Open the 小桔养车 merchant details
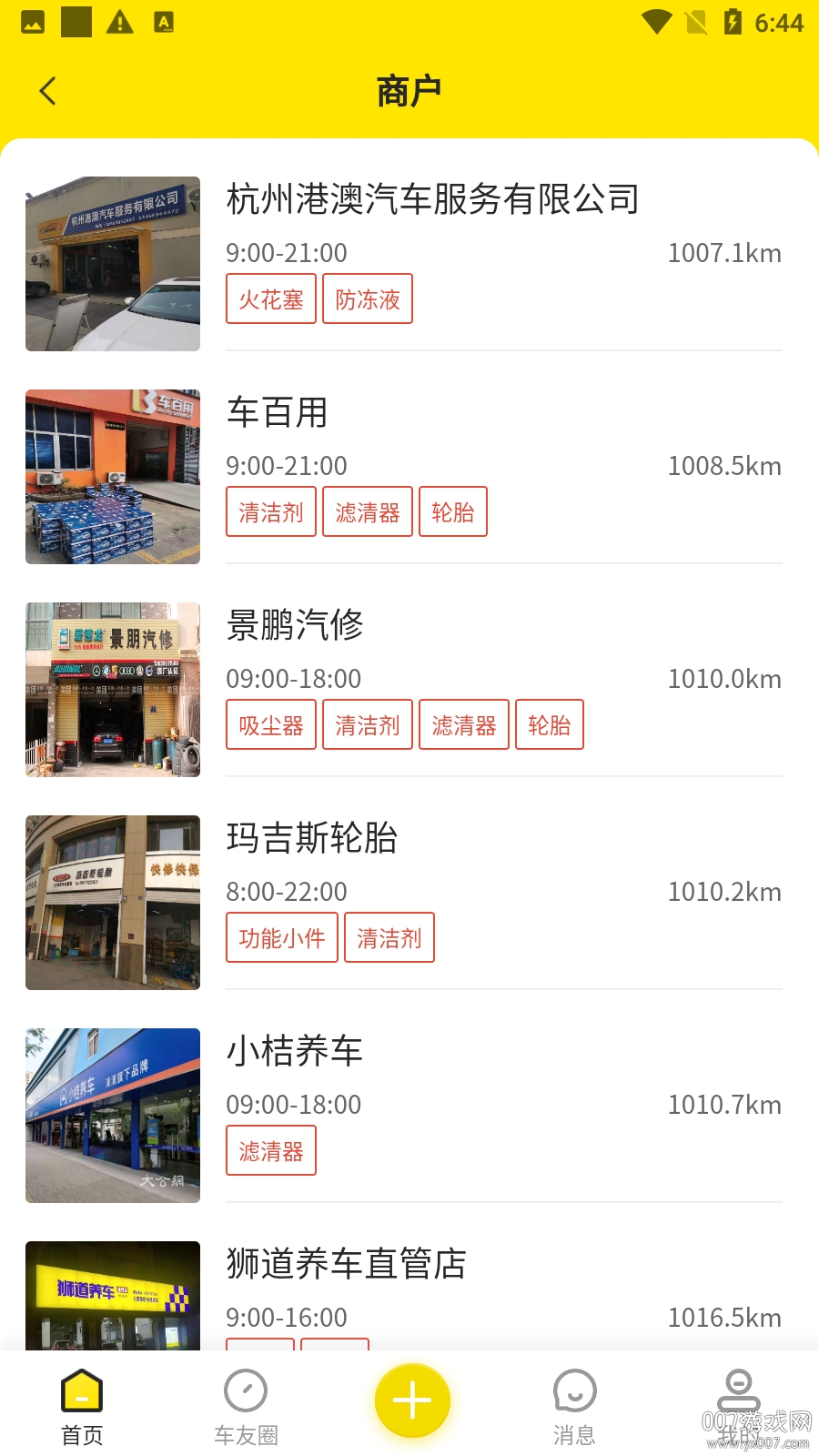This screenshot has width=819, height=1456. point(294,1051)
